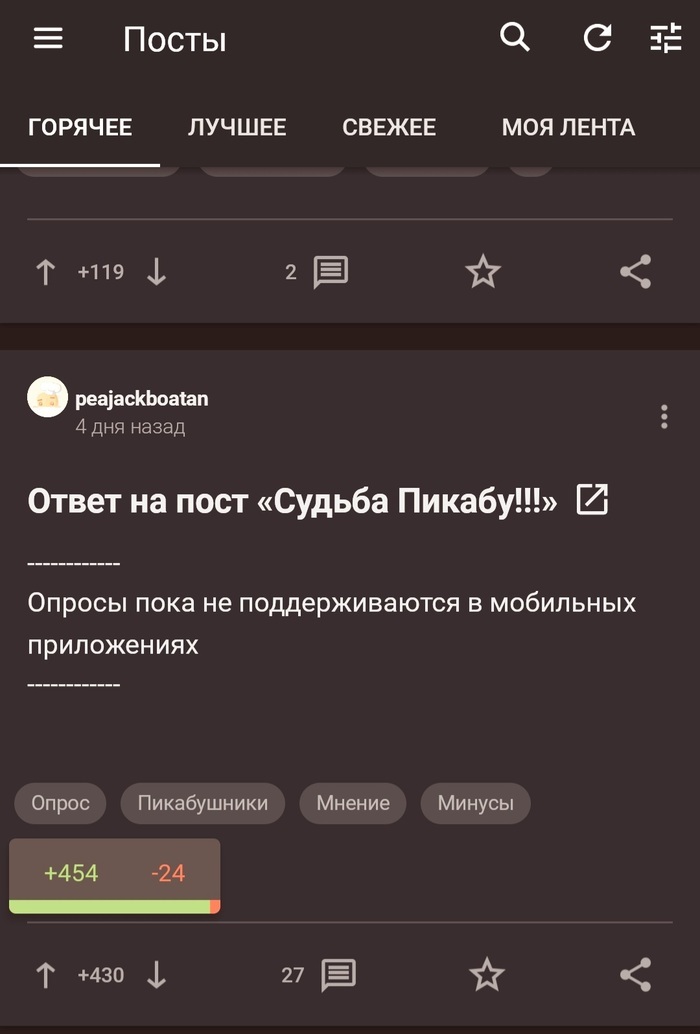Refresh the posts feed
This screenshot has width=700, height=1034.
[x=597, y=39]
